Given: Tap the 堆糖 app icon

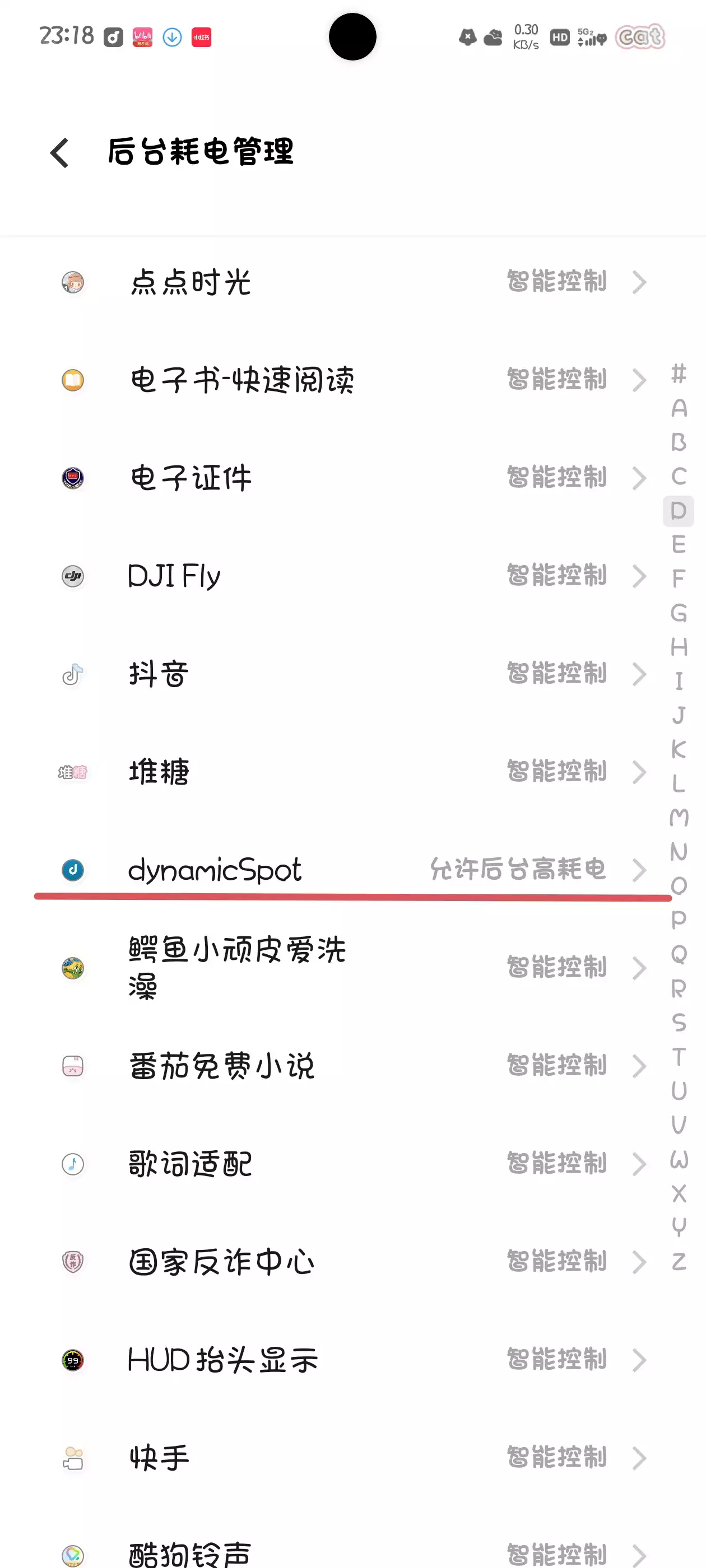Looking at the screenshot, I should point(73,772).
